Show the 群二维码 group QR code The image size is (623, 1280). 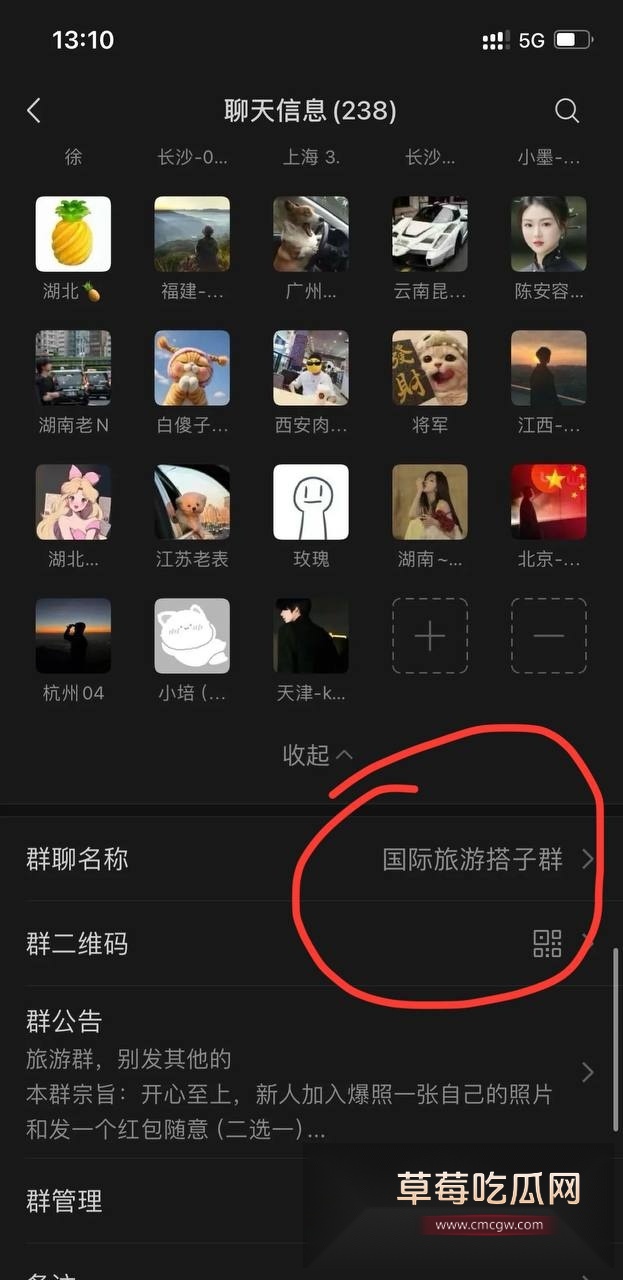310,943
